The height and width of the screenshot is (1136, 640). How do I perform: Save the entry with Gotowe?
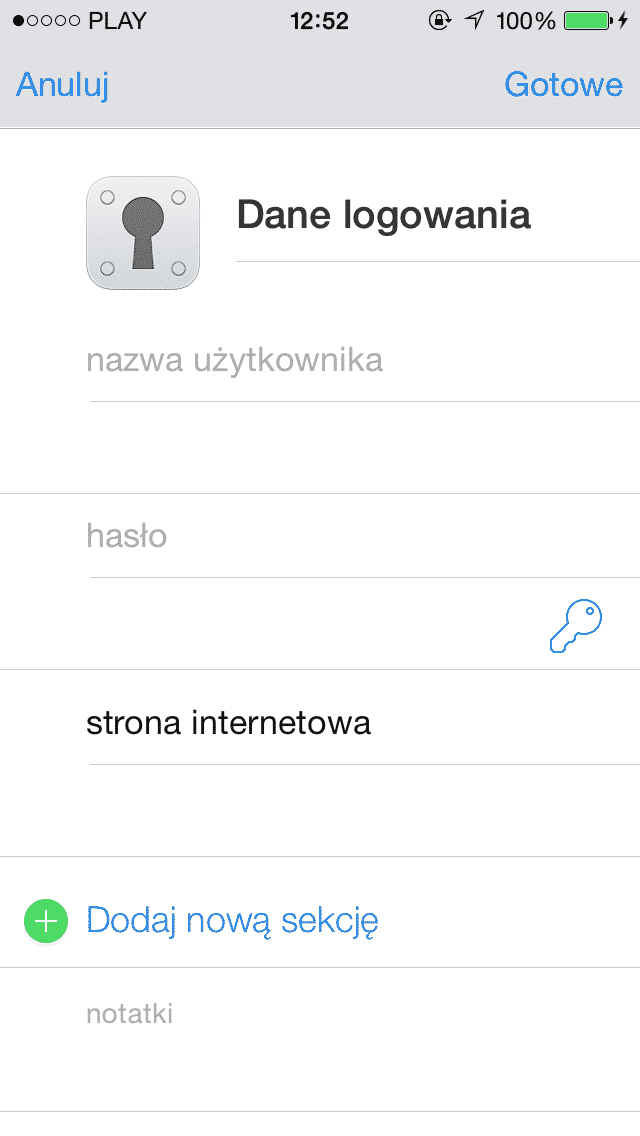563,85
